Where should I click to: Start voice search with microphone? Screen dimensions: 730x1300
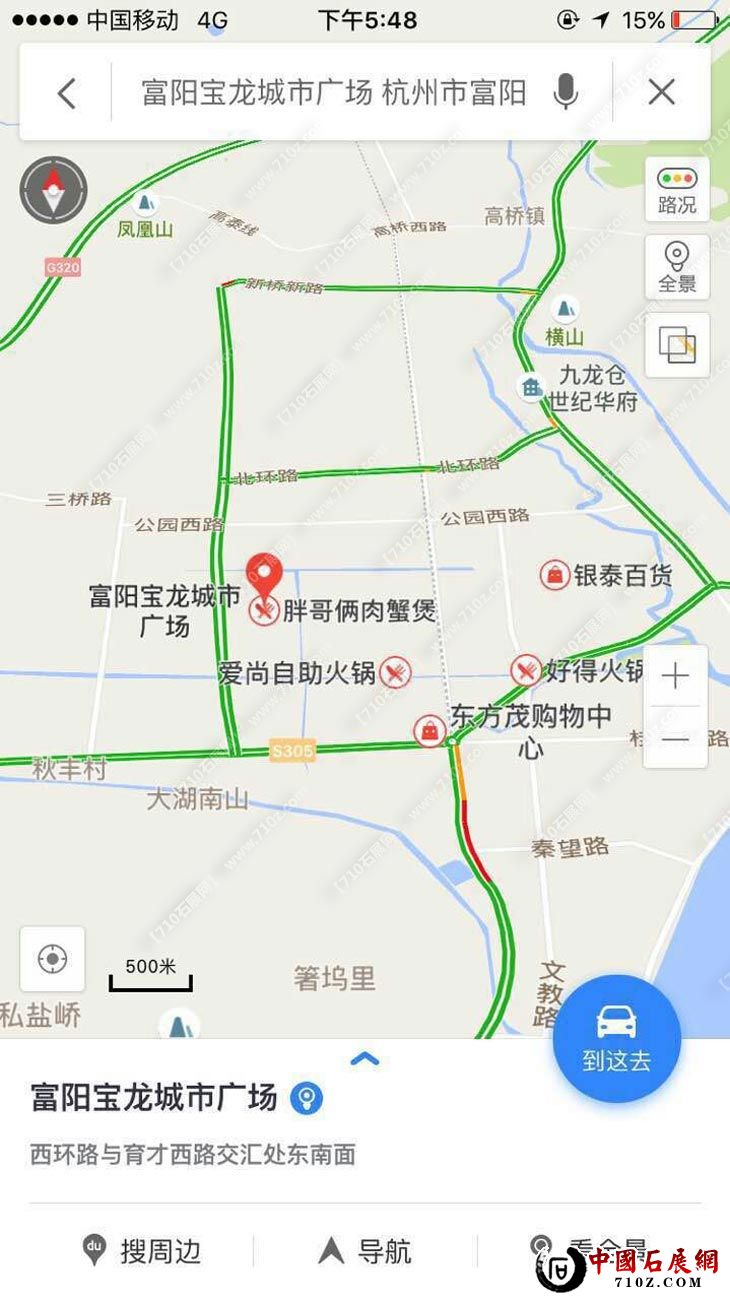[x=565, y=93]
